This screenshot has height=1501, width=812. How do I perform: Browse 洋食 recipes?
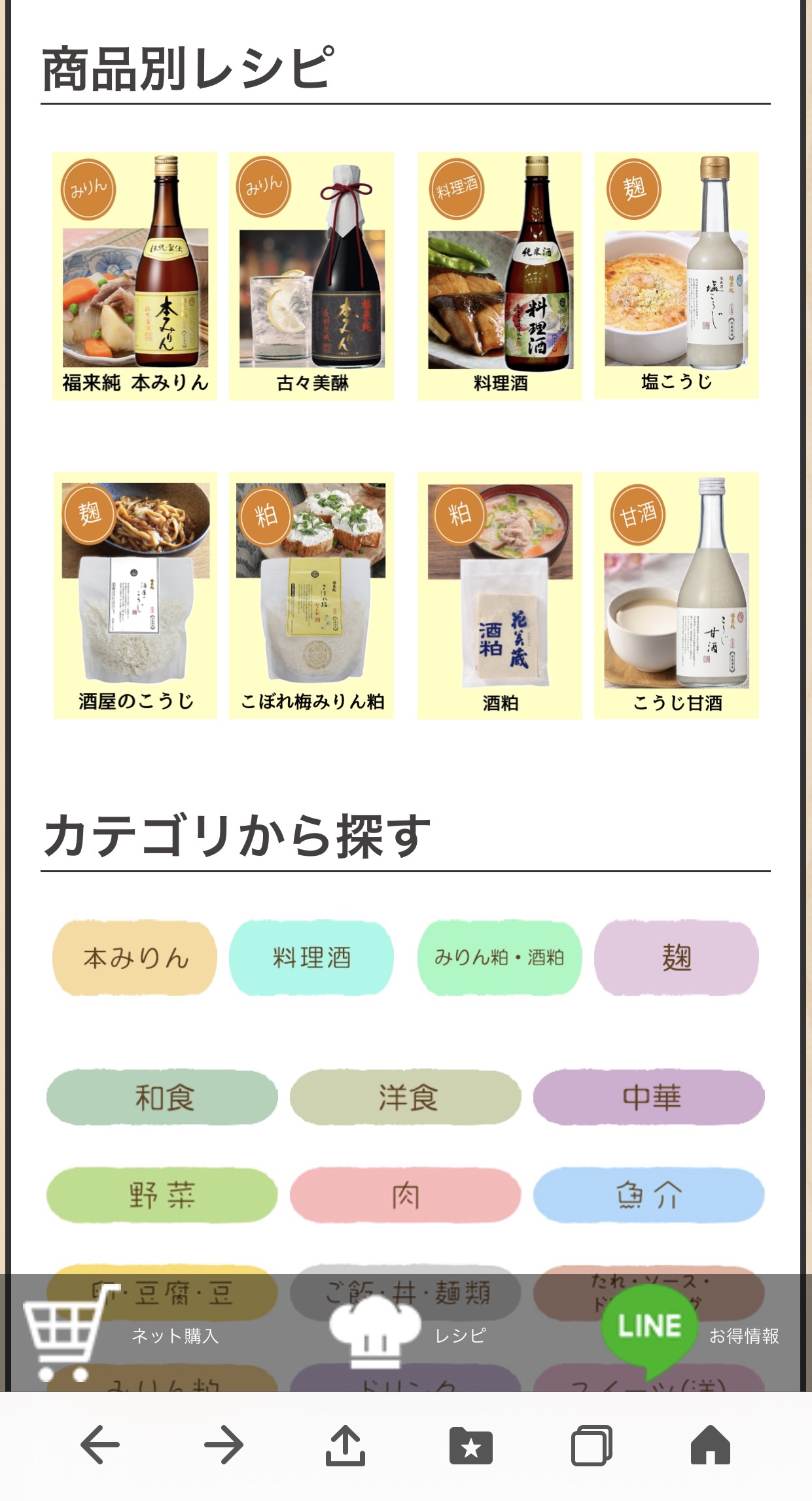[406, 1097]
